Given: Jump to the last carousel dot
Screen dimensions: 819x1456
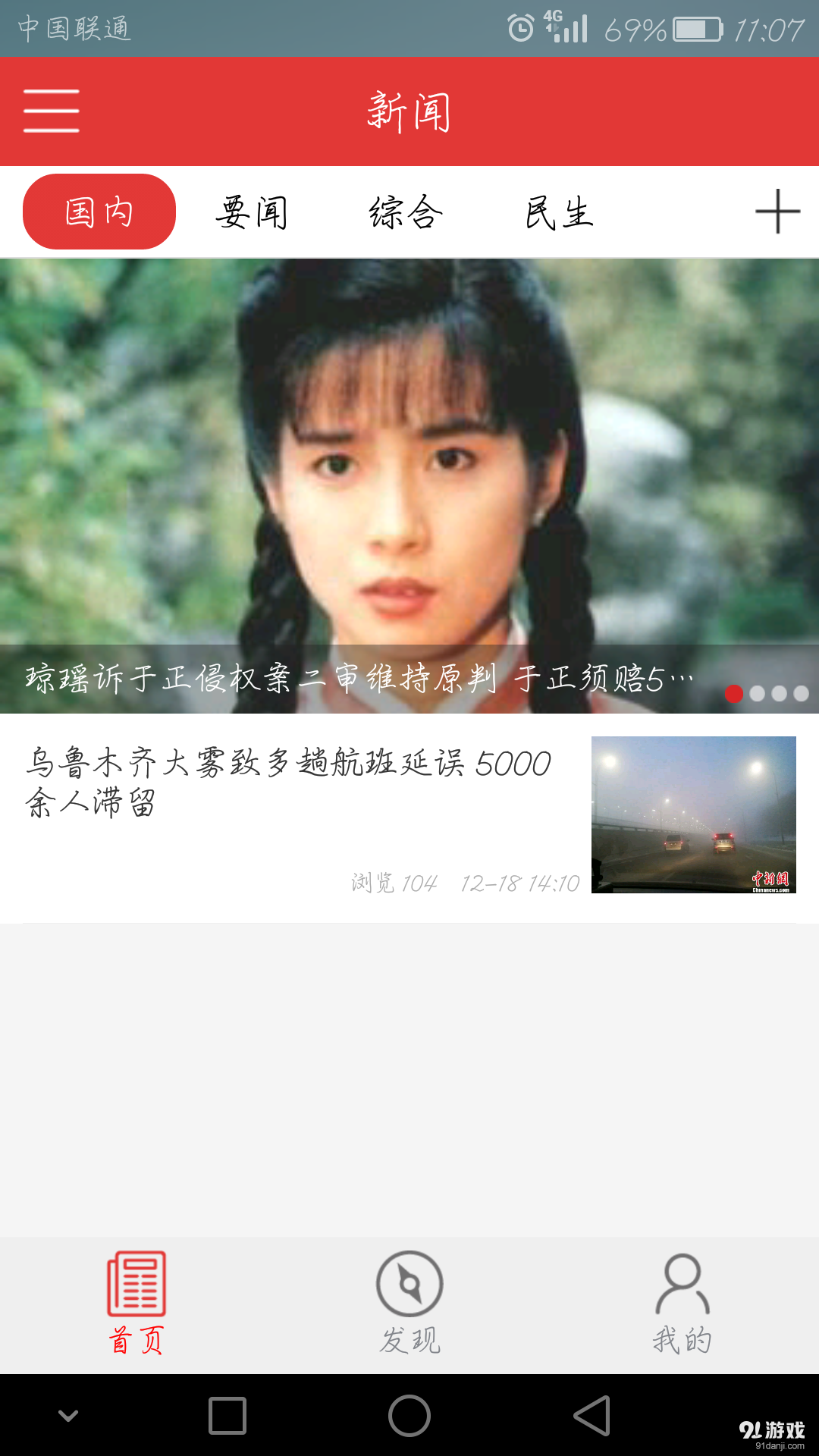Looking at the screenshot, I should click(801, 692).
